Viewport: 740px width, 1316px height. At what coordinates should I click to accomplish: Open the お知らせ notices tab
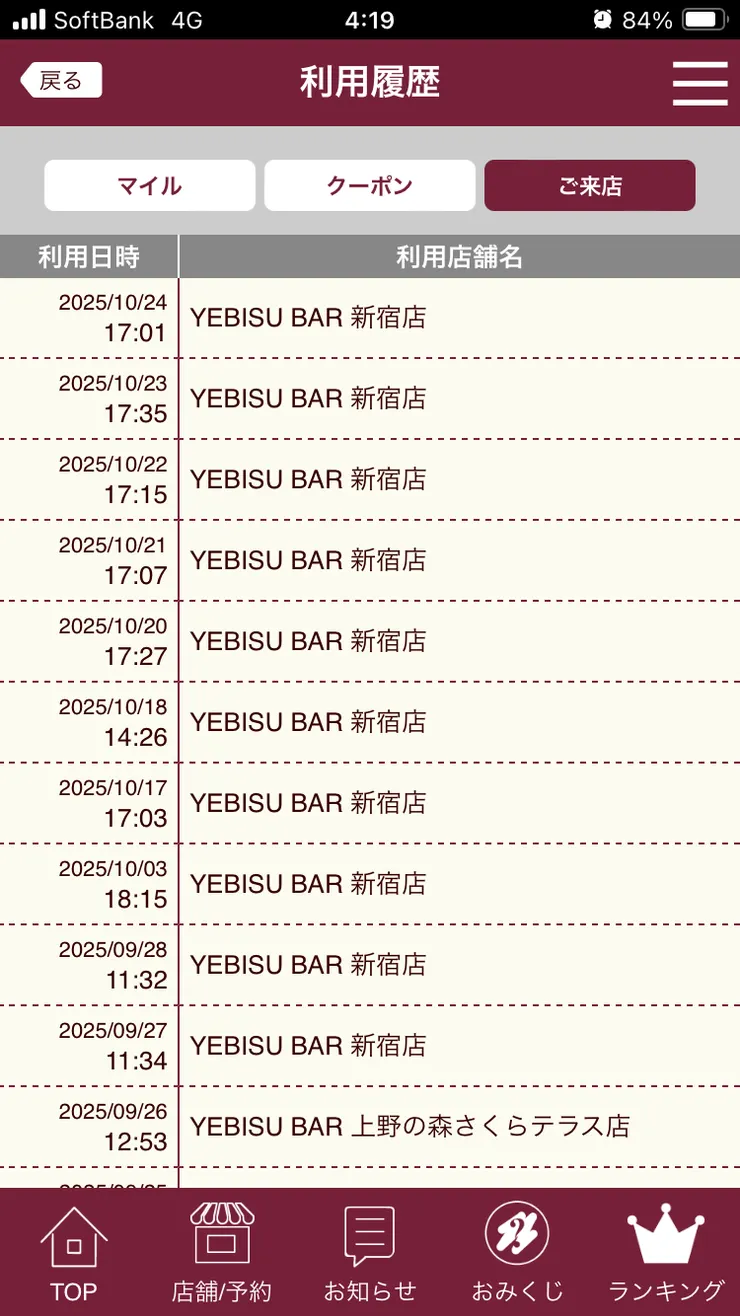click(370, 1254)
